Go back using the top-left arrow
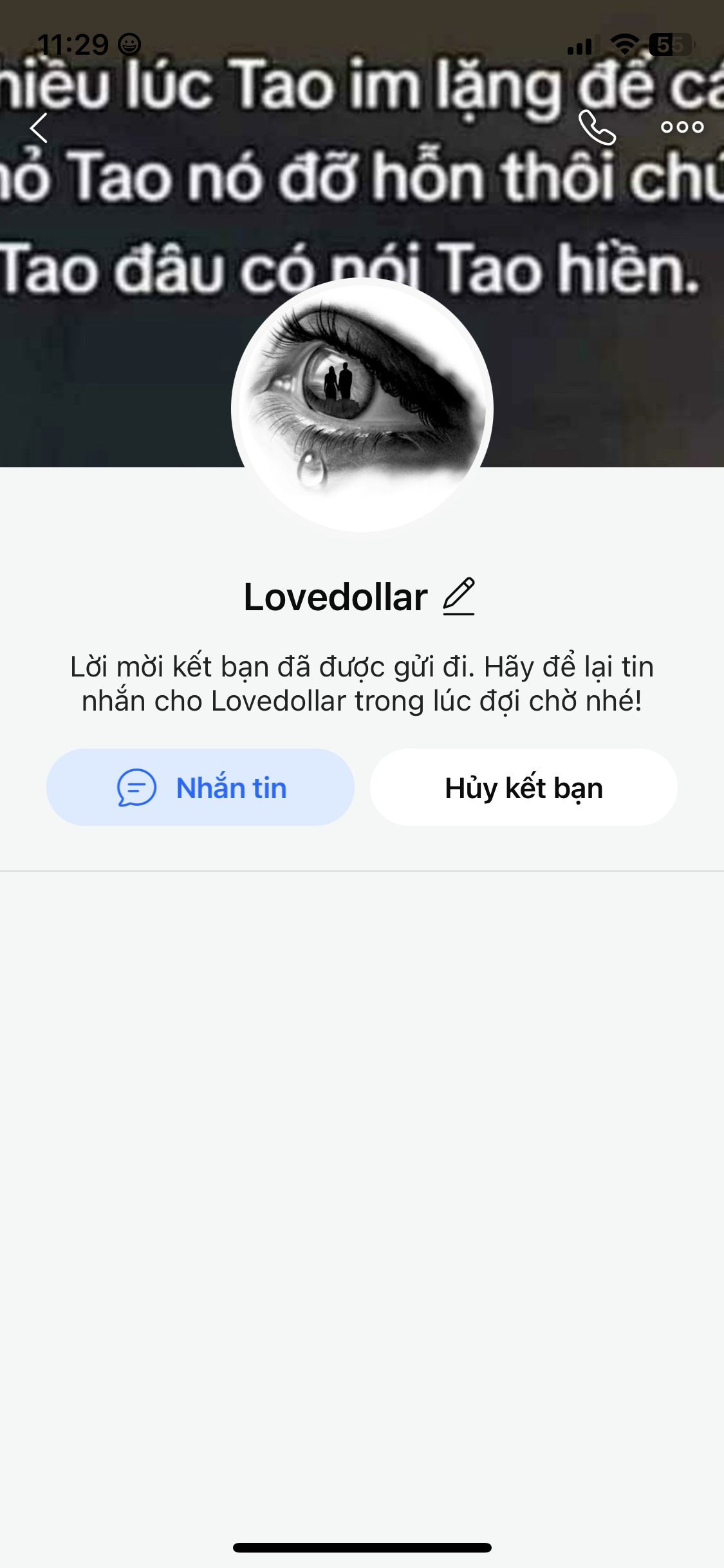 [x=39, y=127]
